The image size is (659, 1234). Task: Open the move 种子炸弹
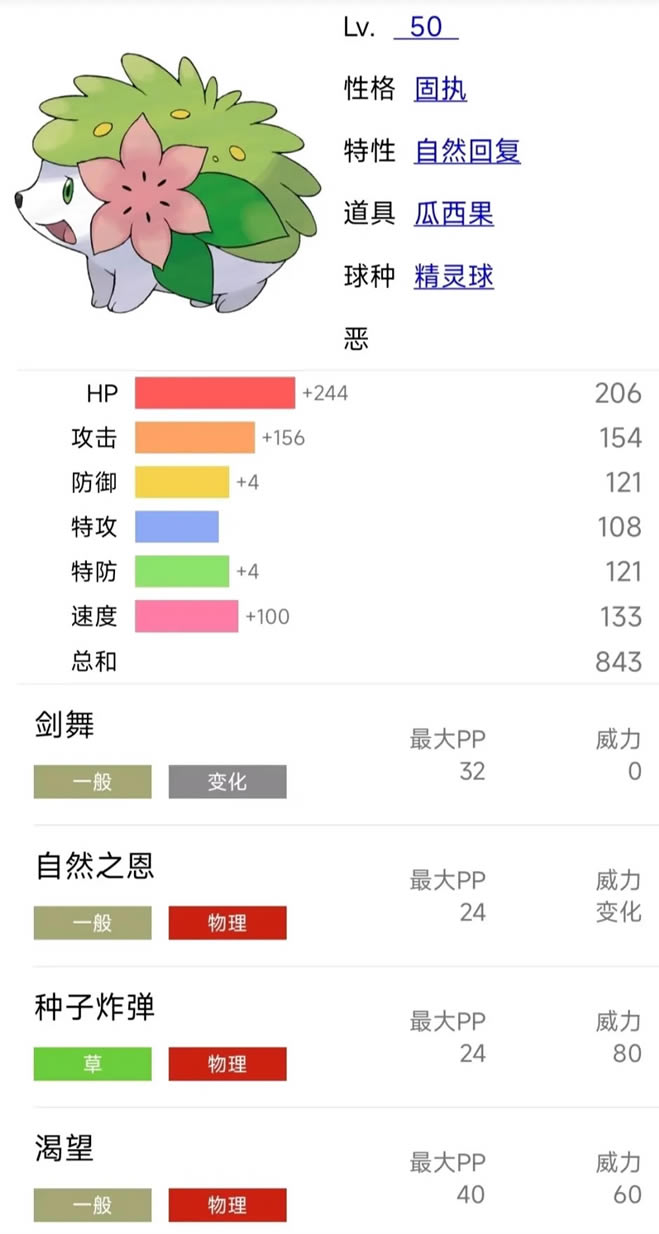94,1007
